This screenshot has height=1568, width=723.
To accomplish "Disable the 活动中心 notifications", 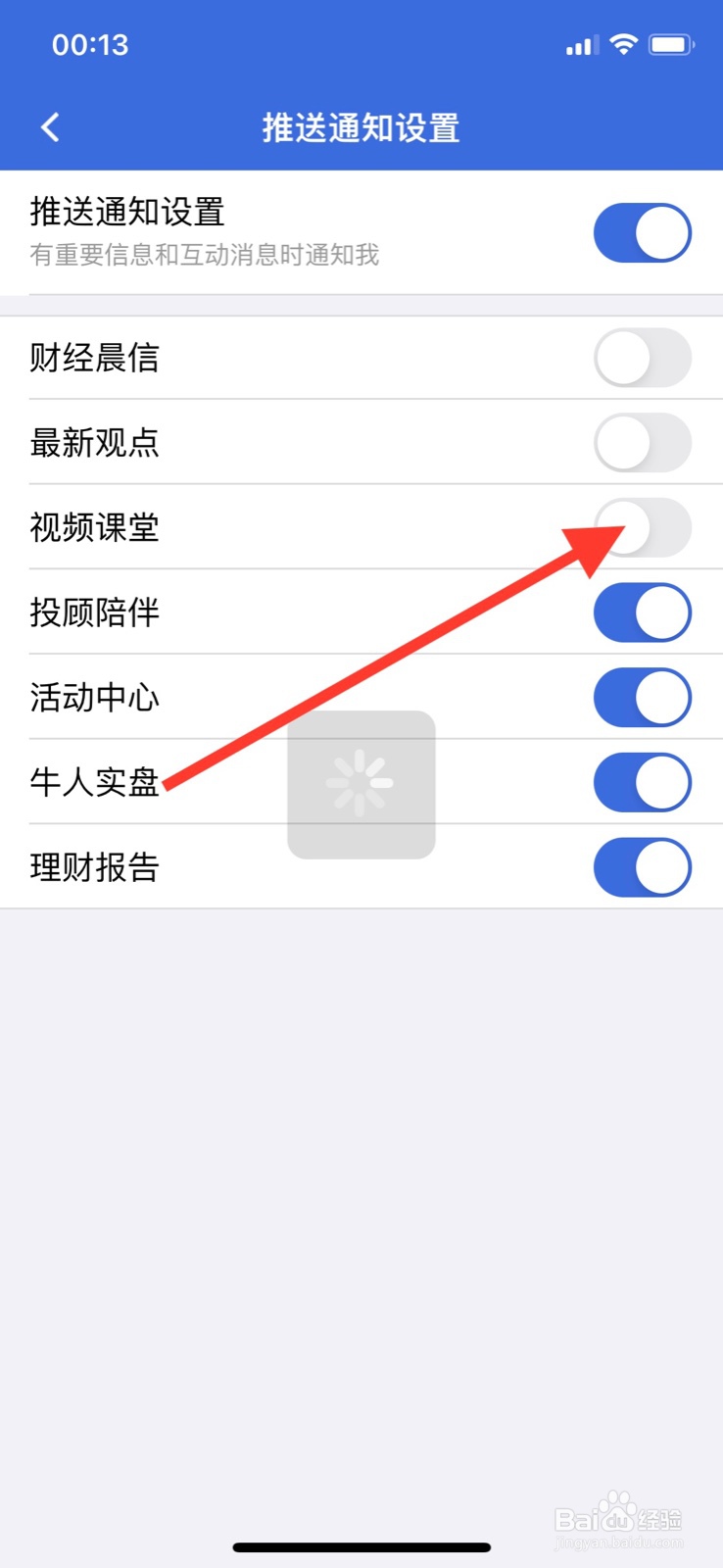I will pos(643,697).
